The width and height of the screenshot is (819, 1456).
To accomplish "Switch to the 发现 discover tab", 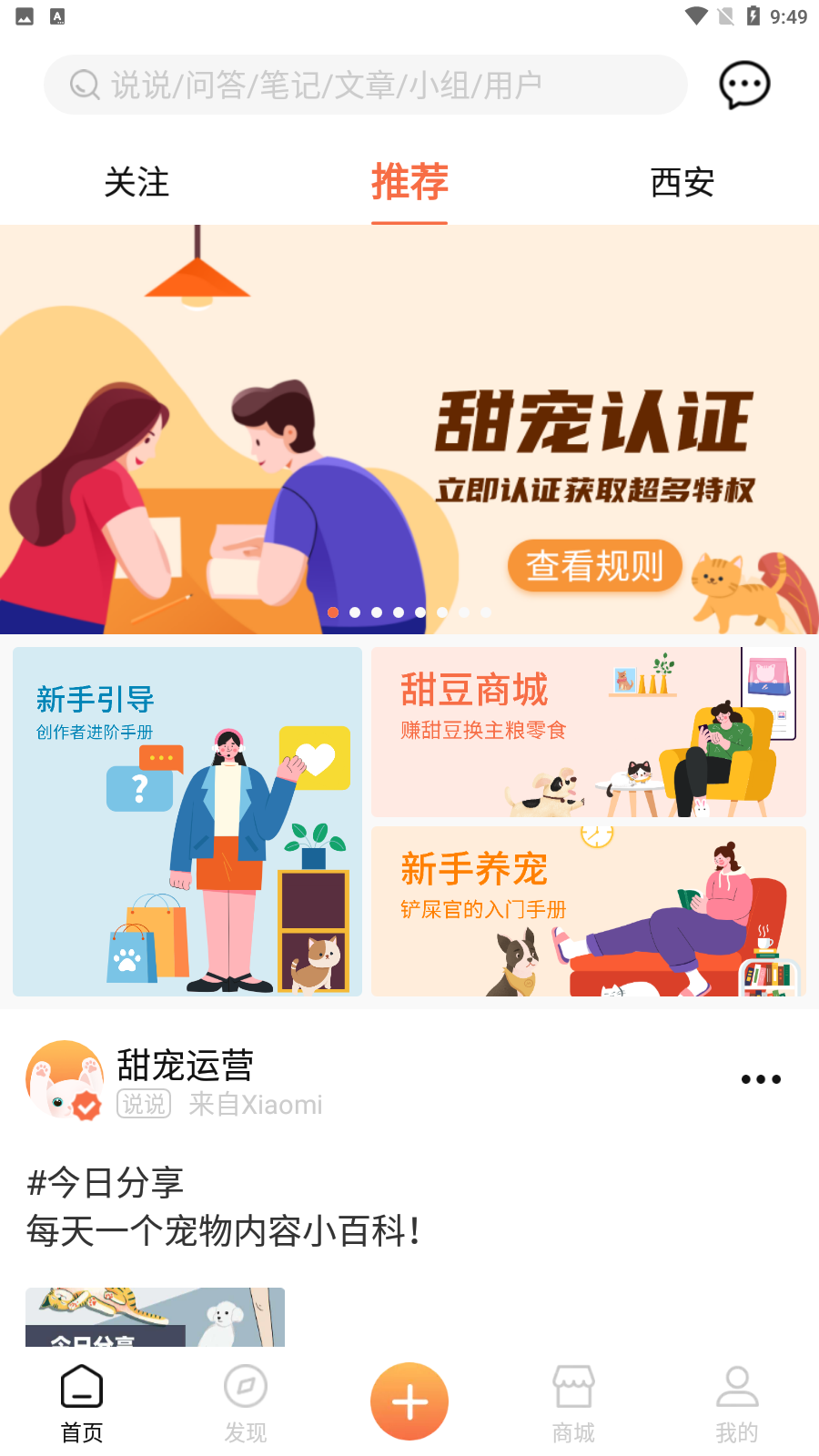I will [x=246, y=1403].
